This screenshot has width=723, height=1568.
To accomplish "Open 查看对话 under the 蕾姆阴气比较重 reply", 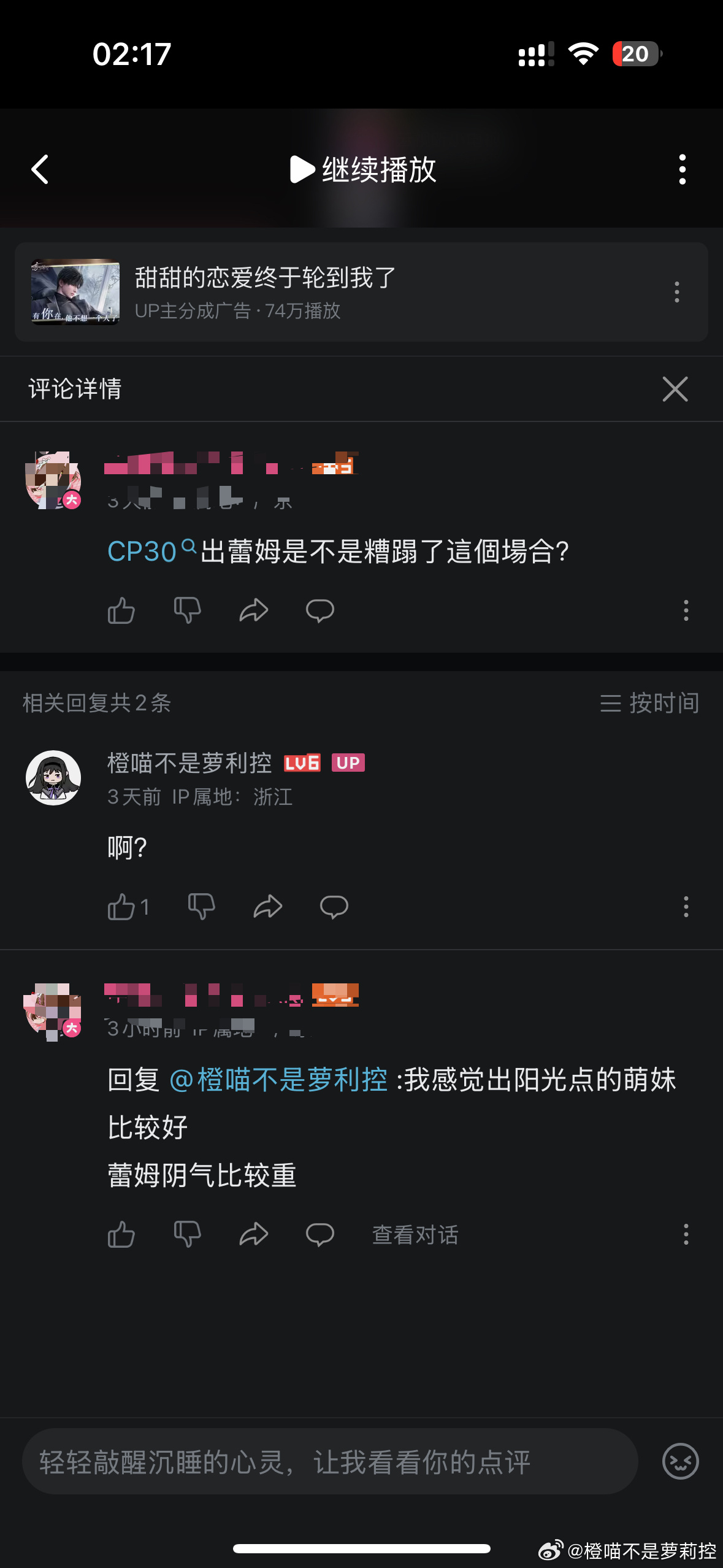I will [415, 1235].
